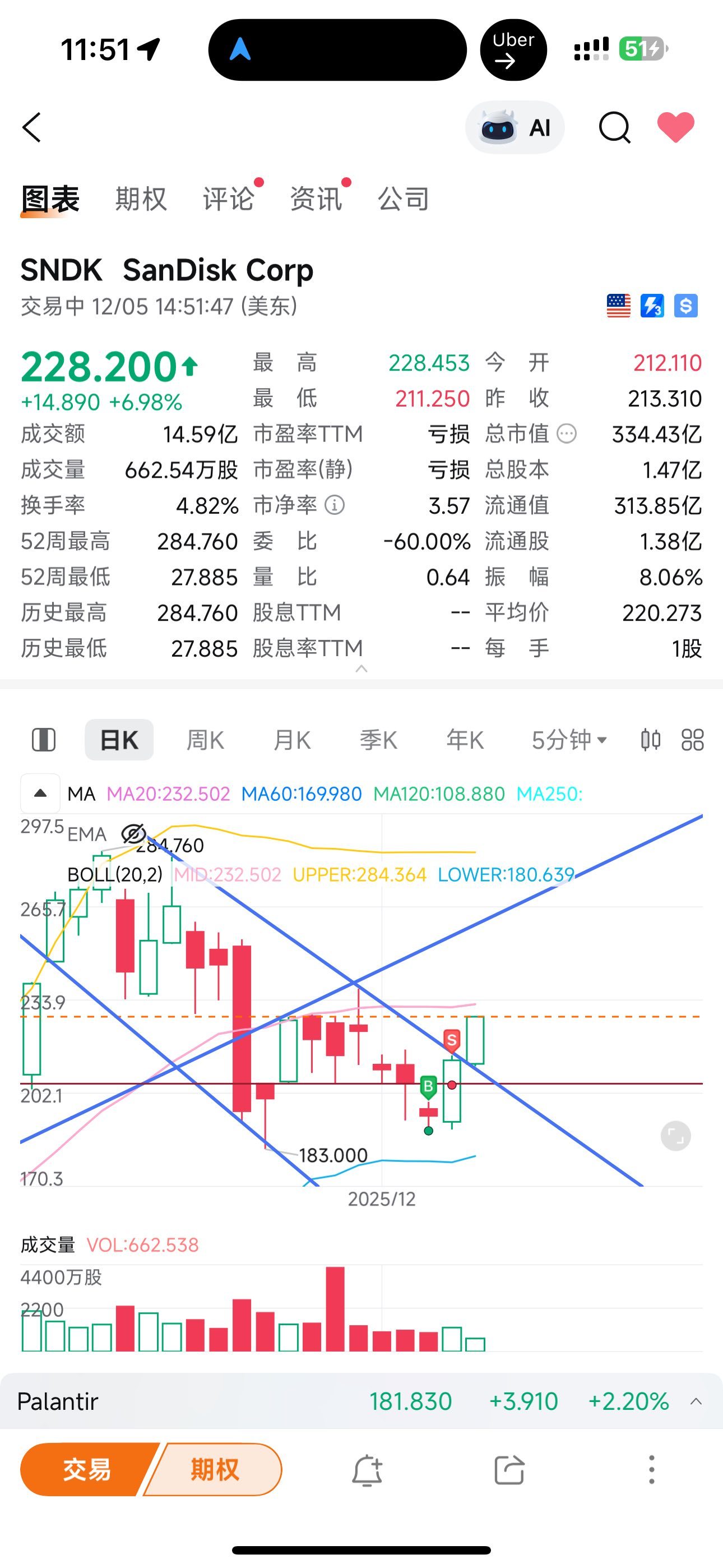
Task: Open the 资讯 tab
Action: point(317,199)
